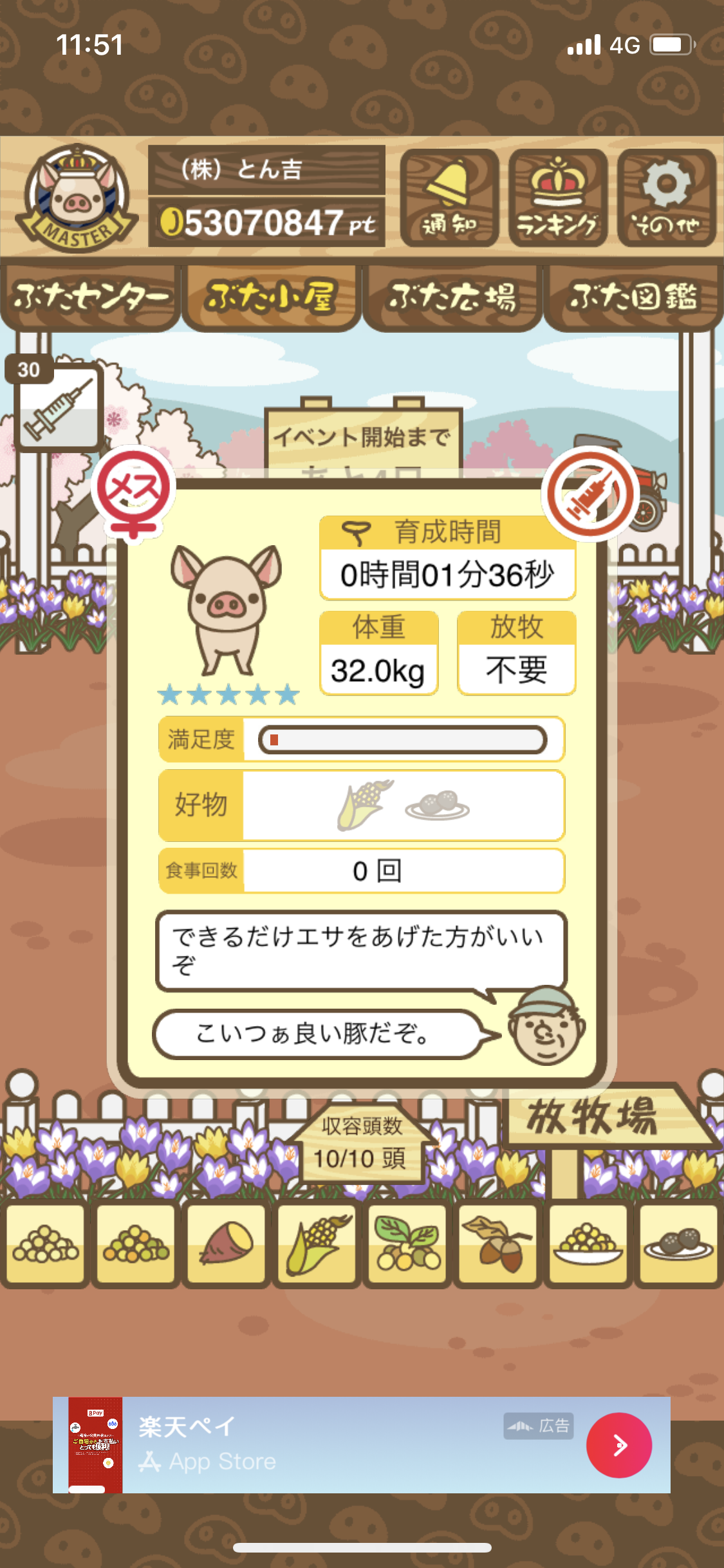
Task: Open the ランキング rankings
Action: point(557,198)
